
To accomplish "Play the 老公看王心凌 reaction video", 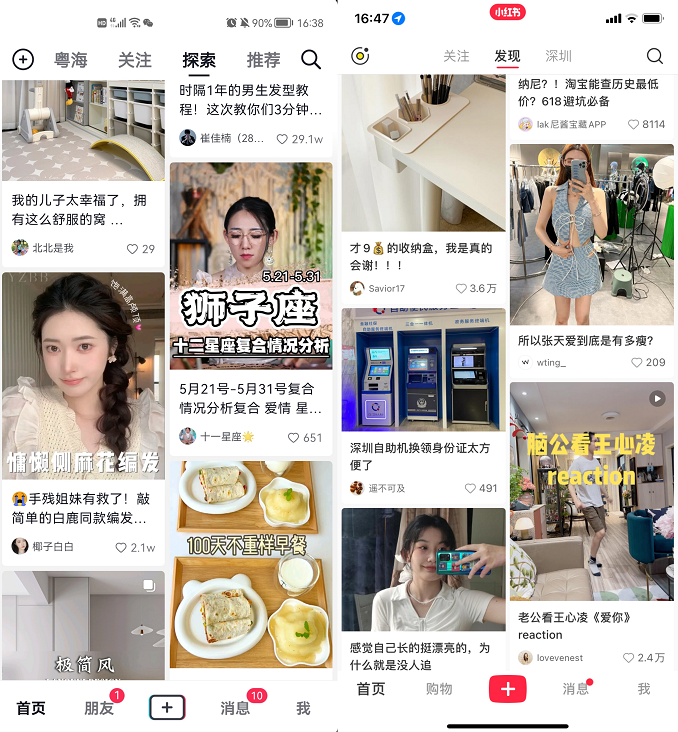I will (x=591, y=490).
